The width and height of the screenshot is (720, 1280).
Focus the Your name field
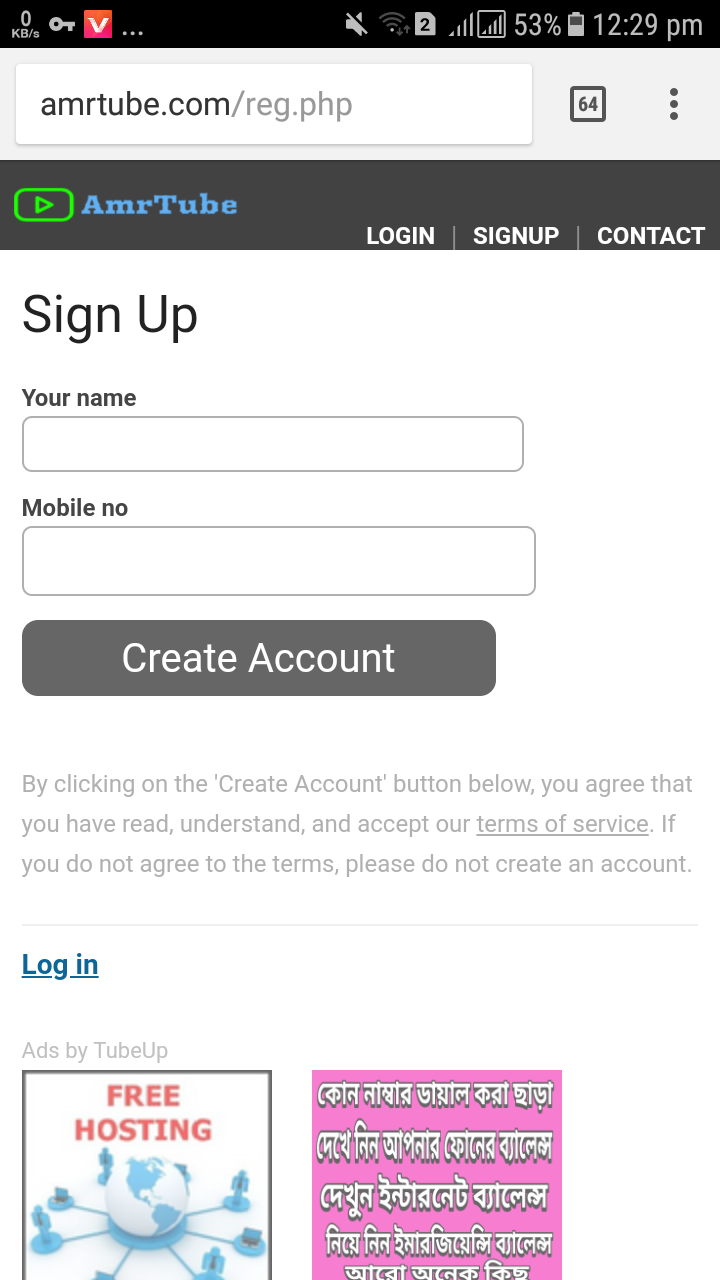tap(272, 444)
